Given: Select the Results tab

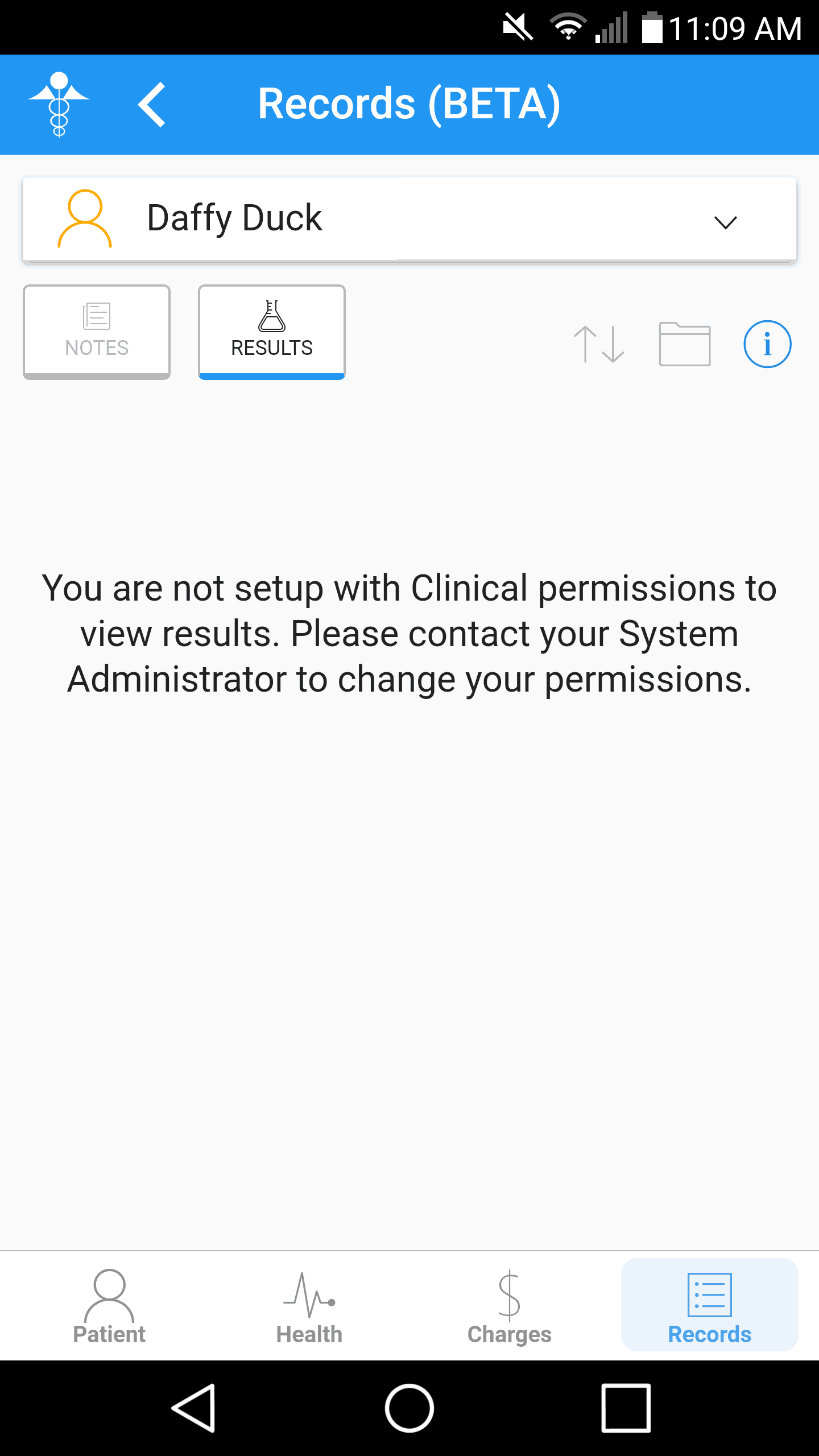Looking at the screenshot, I should point(272,332).
